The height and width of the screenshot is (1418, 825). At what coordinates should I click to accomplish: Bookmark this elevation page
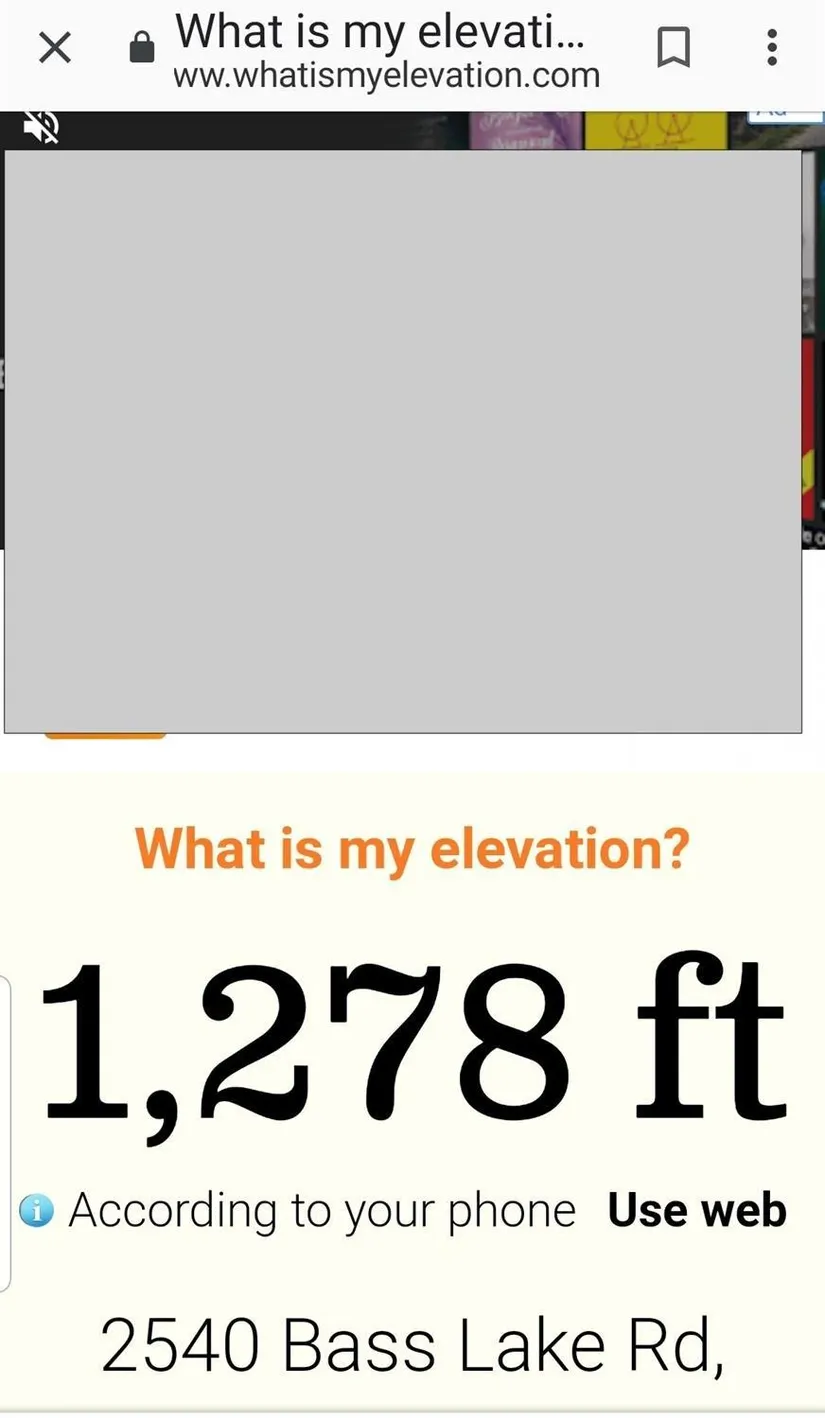point(673,47)
